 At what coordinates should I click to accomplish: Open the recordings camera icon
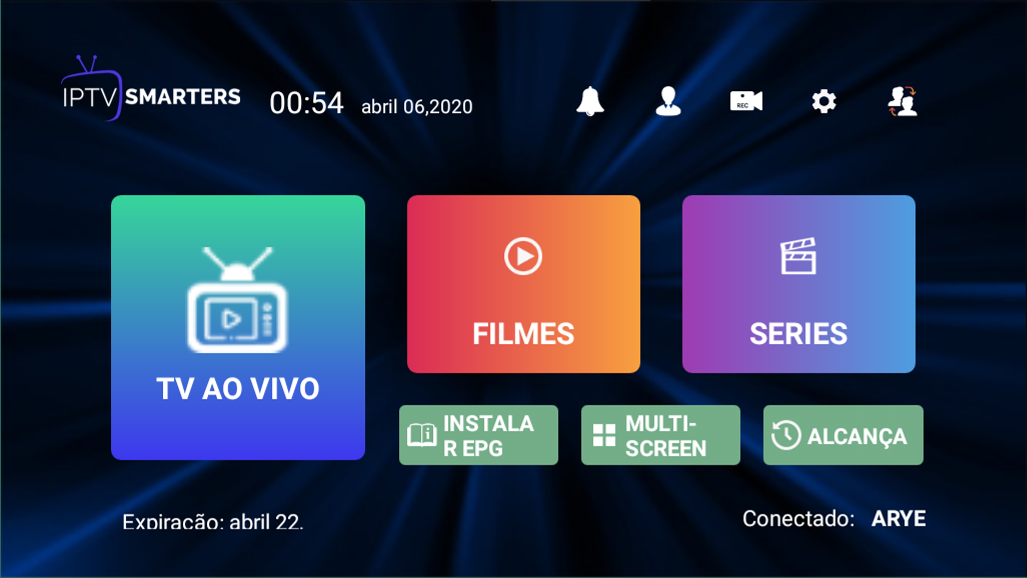[746, 101]
